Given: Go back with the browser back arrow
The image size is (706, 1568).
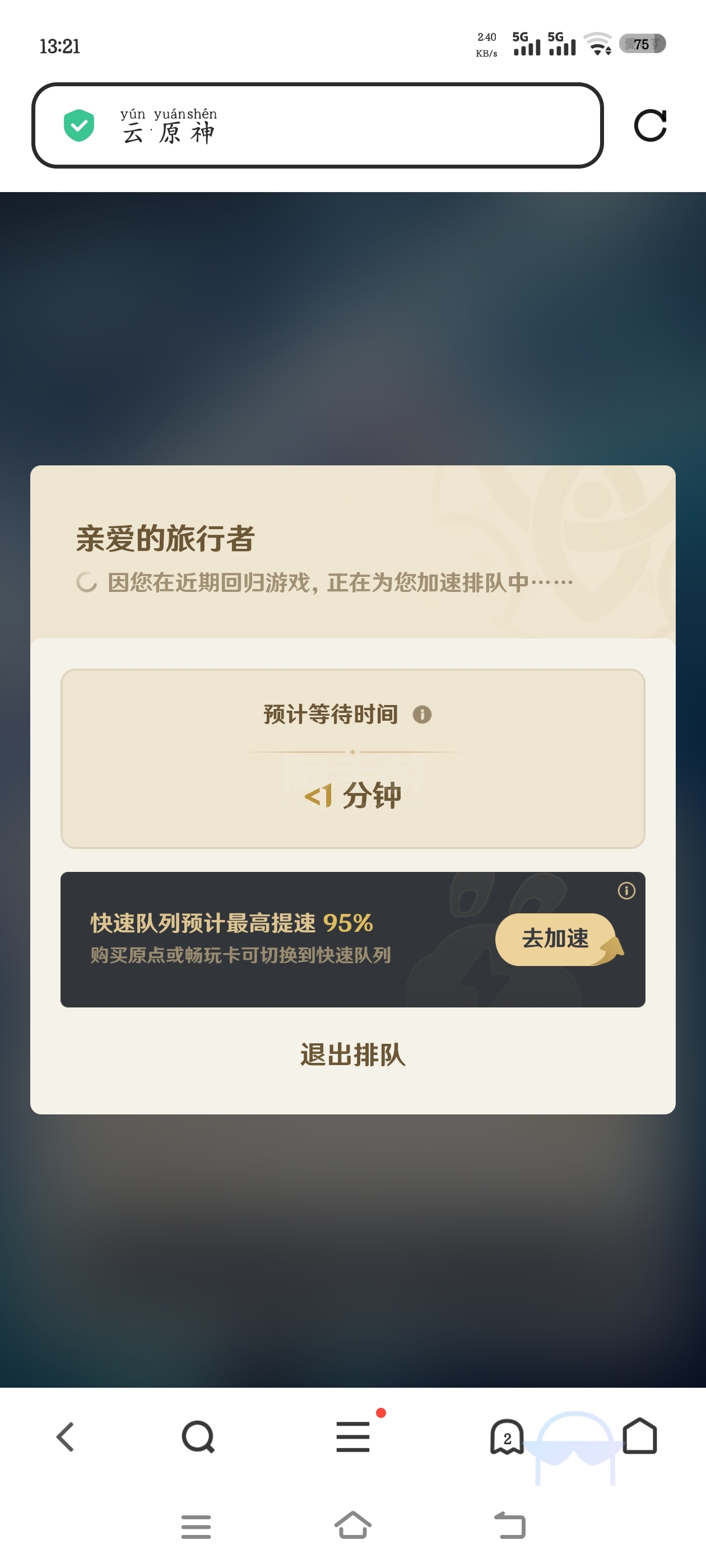Looking at the screenshot, I should [66, 1437].
